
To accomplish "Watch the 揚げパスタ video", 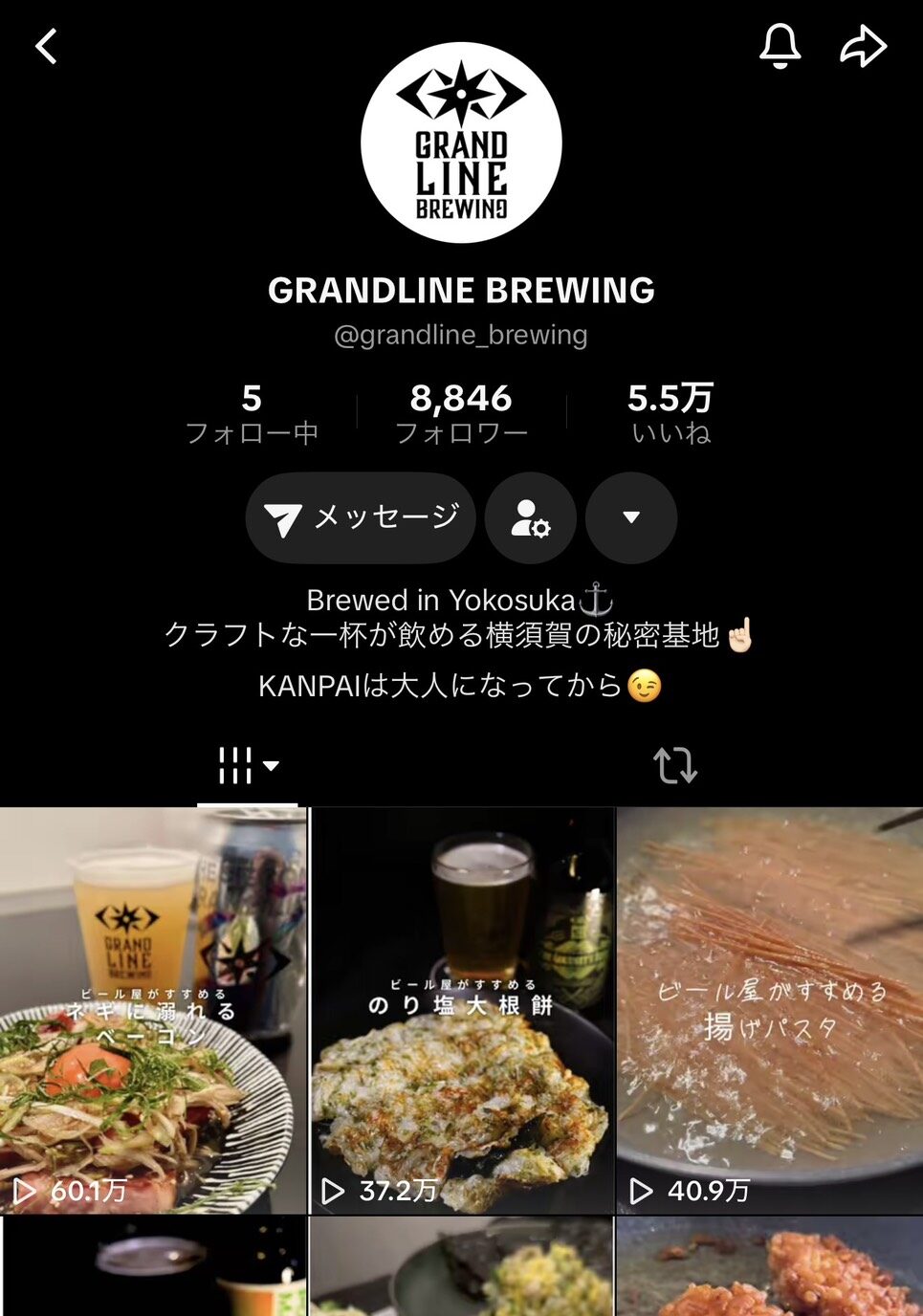I will pyautogui.click(x=770, y=1010).
